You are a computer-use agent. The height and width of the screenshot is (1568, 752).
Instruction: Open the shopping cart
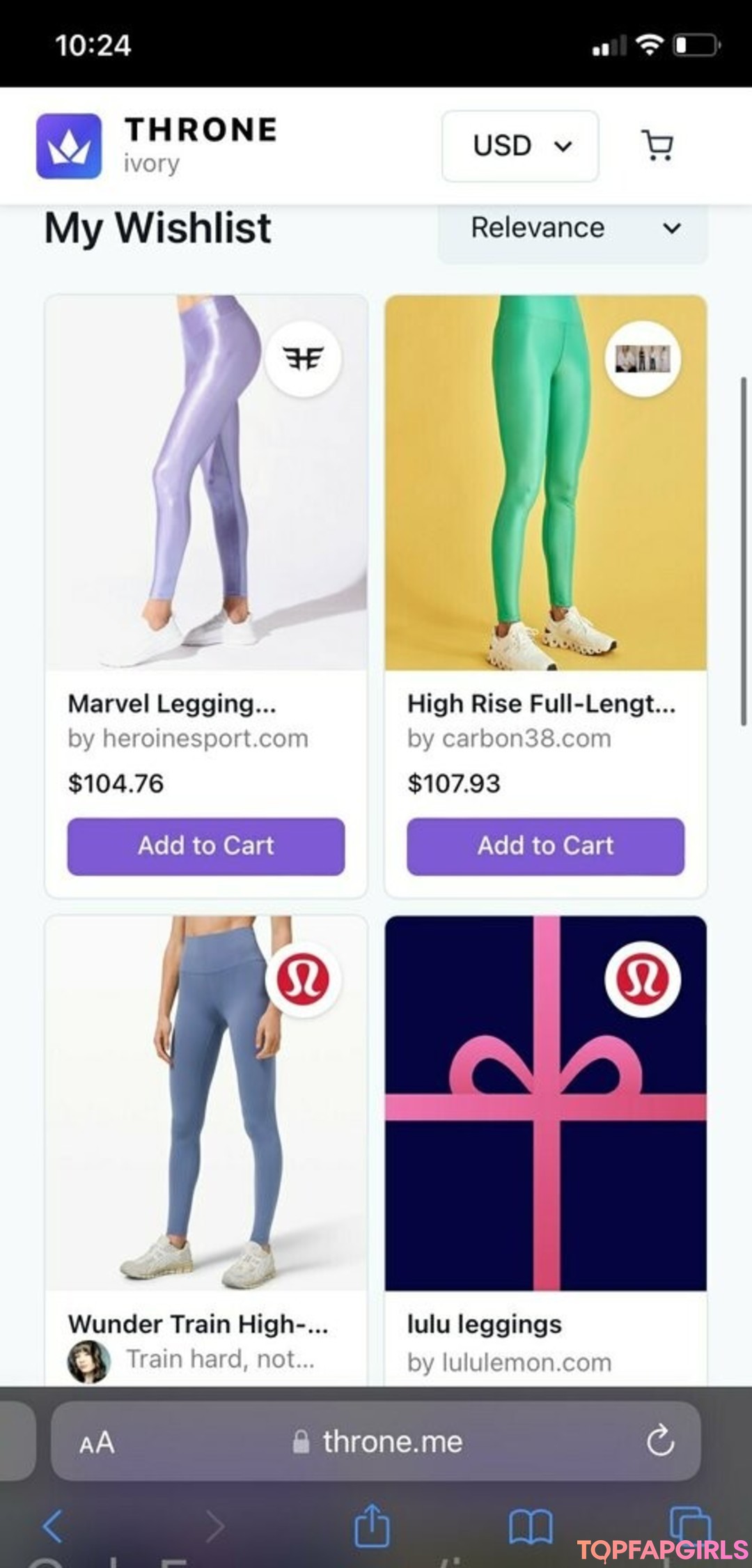pos(657,146)
